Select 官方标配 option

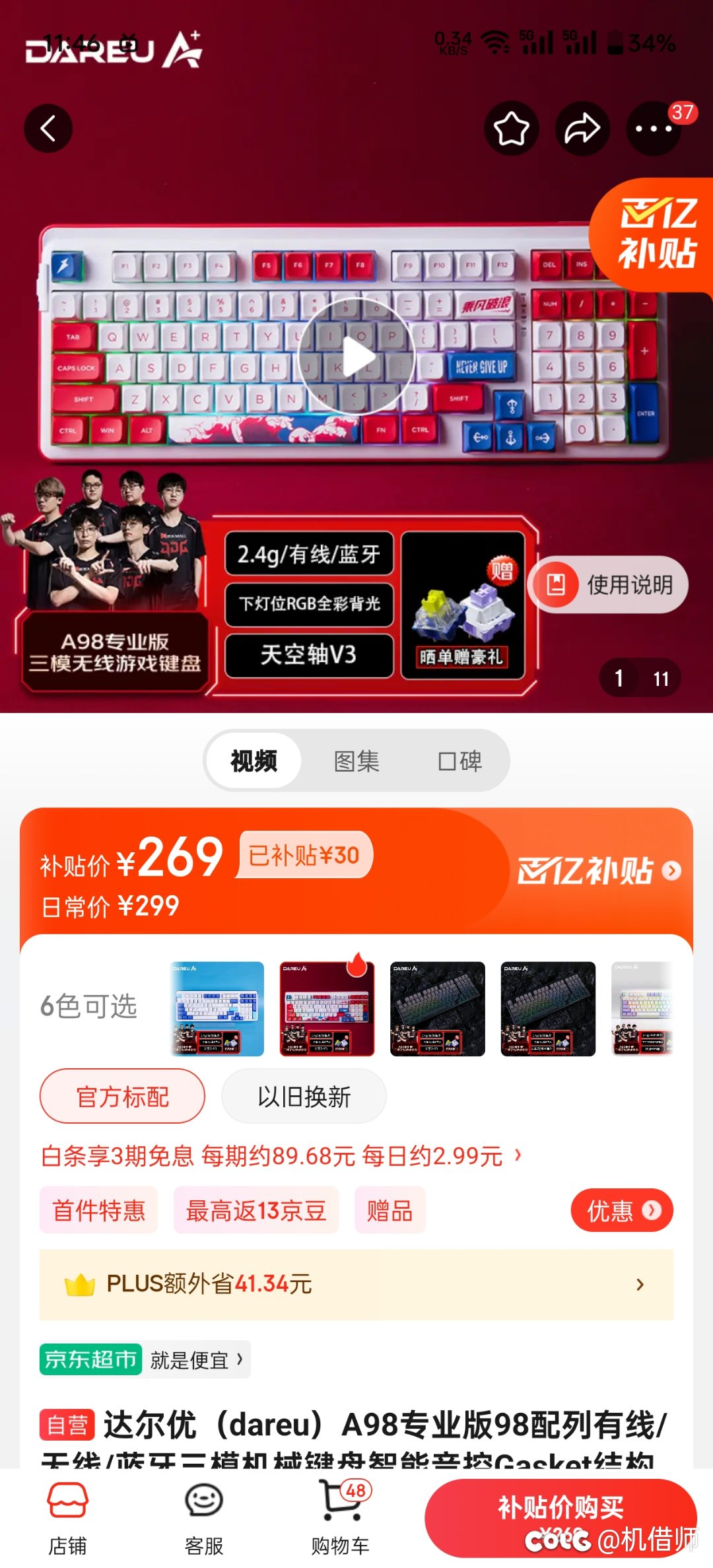[122, 1097]
